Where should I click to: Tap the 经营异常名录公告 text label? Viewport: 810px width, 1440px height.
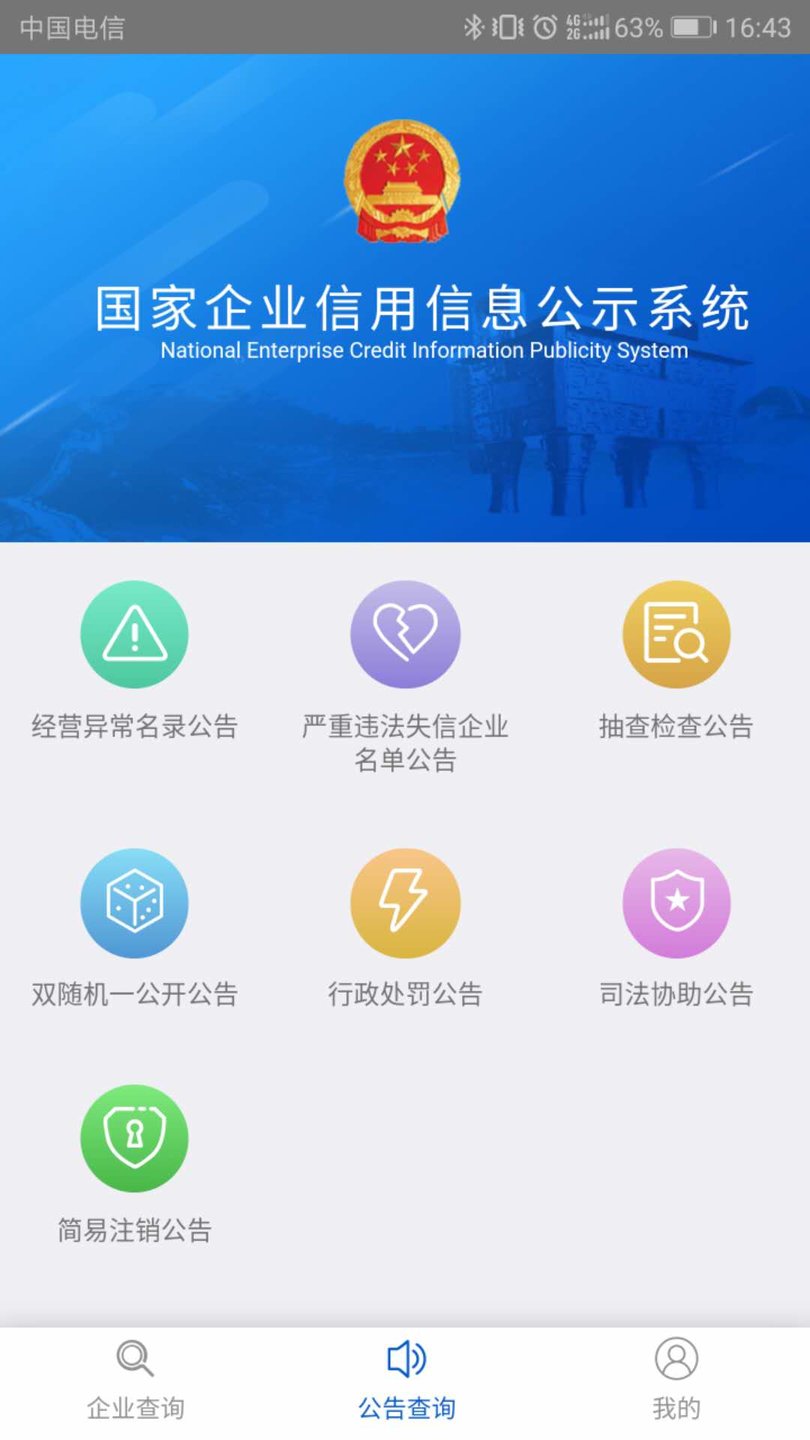click(135, 728)
